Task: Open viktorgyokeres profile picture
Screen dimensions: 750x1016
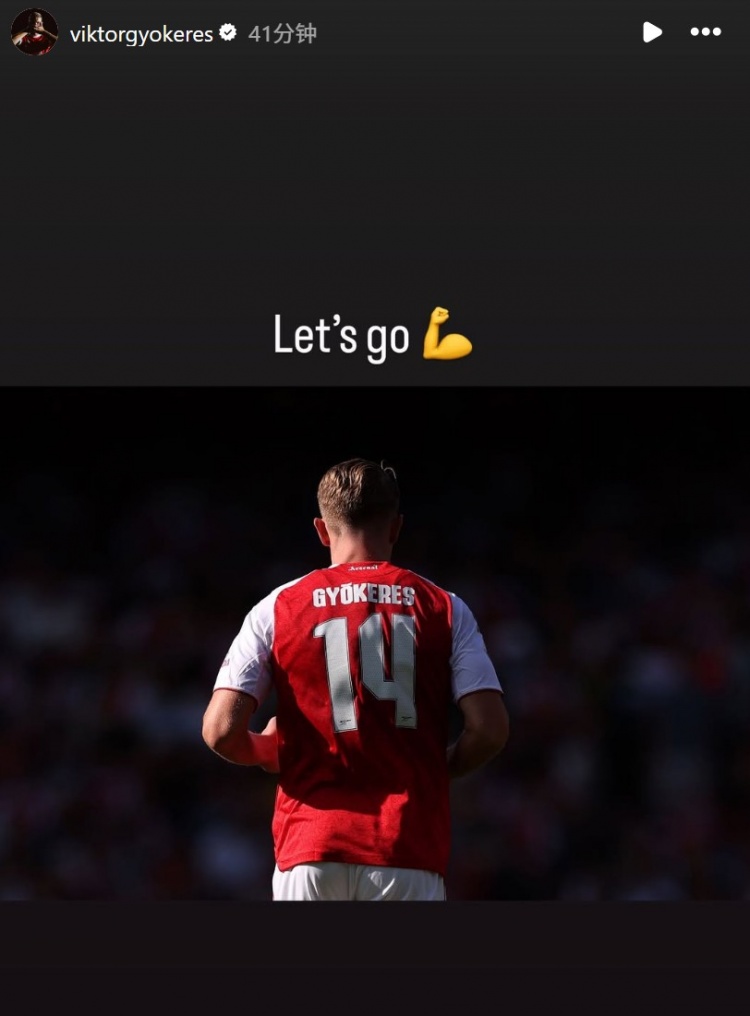Action: tap(34, 32)
